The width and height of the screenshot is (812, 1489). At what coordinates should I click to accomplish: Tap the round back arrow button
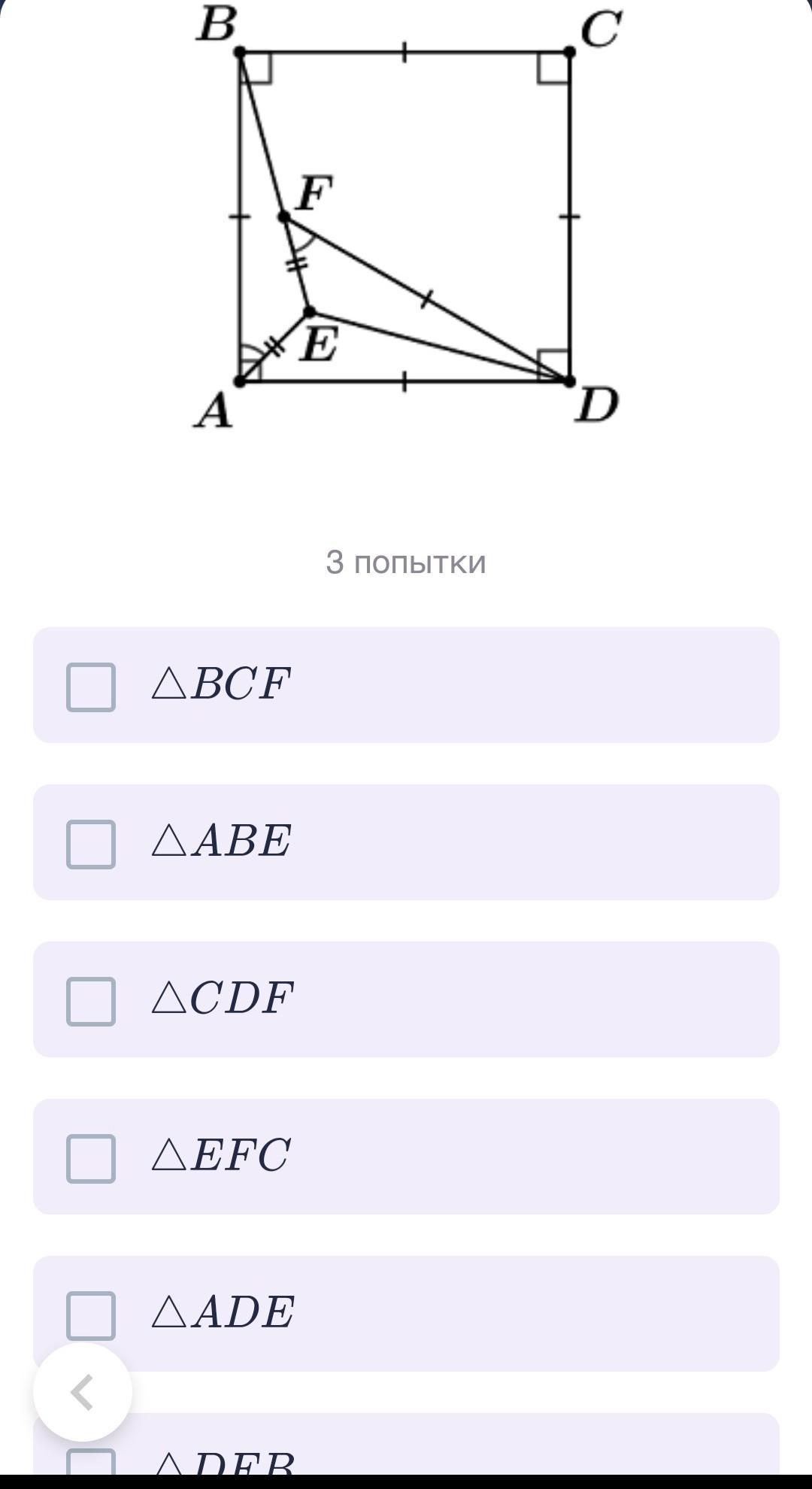click(x=83, y=1392)
